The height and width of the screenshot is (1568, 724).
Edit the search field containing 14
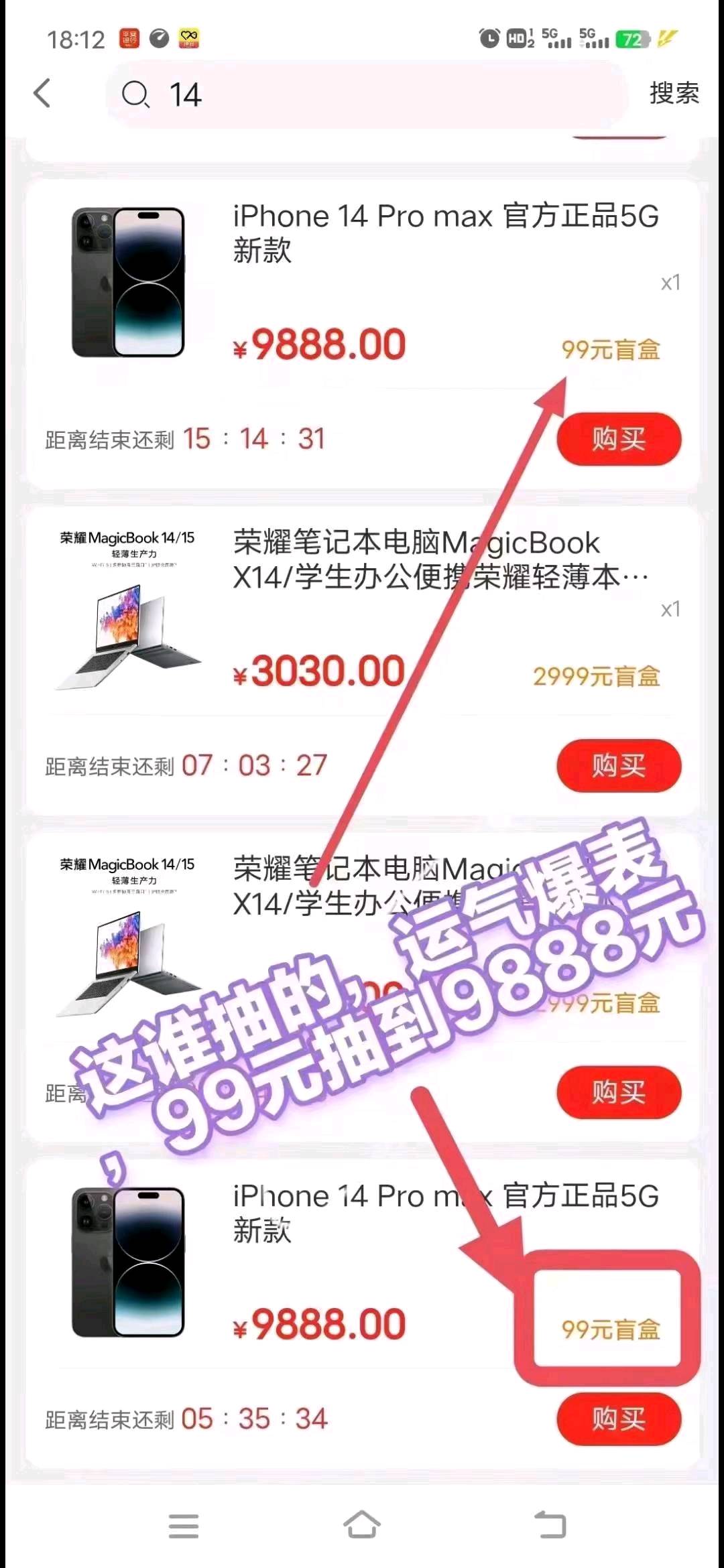click(x=367, y=94)
